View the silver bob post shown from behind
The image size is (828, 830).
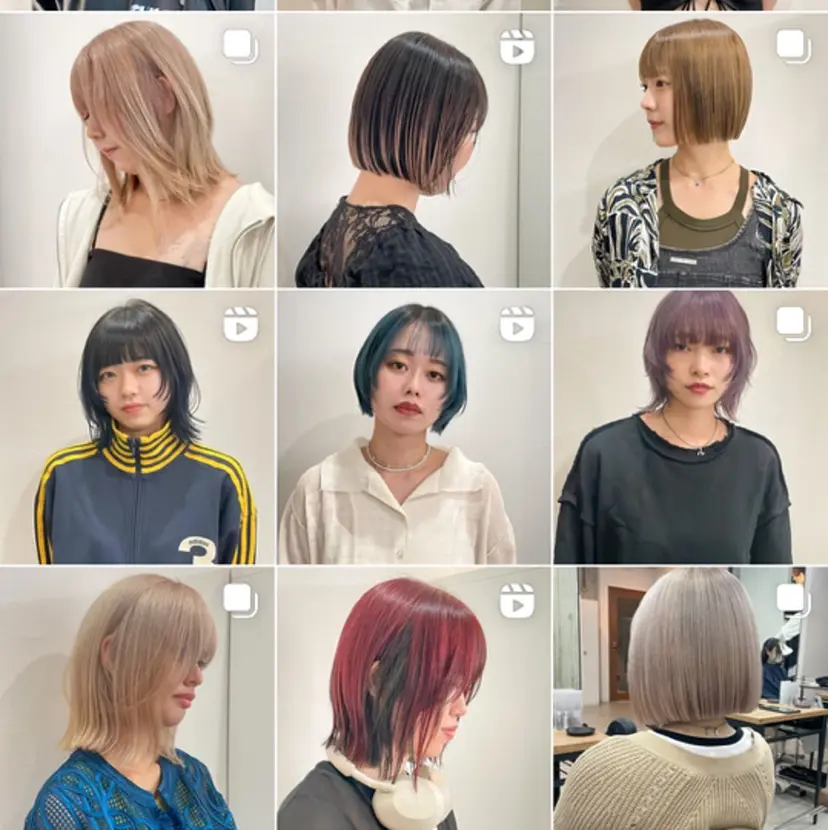690,700
